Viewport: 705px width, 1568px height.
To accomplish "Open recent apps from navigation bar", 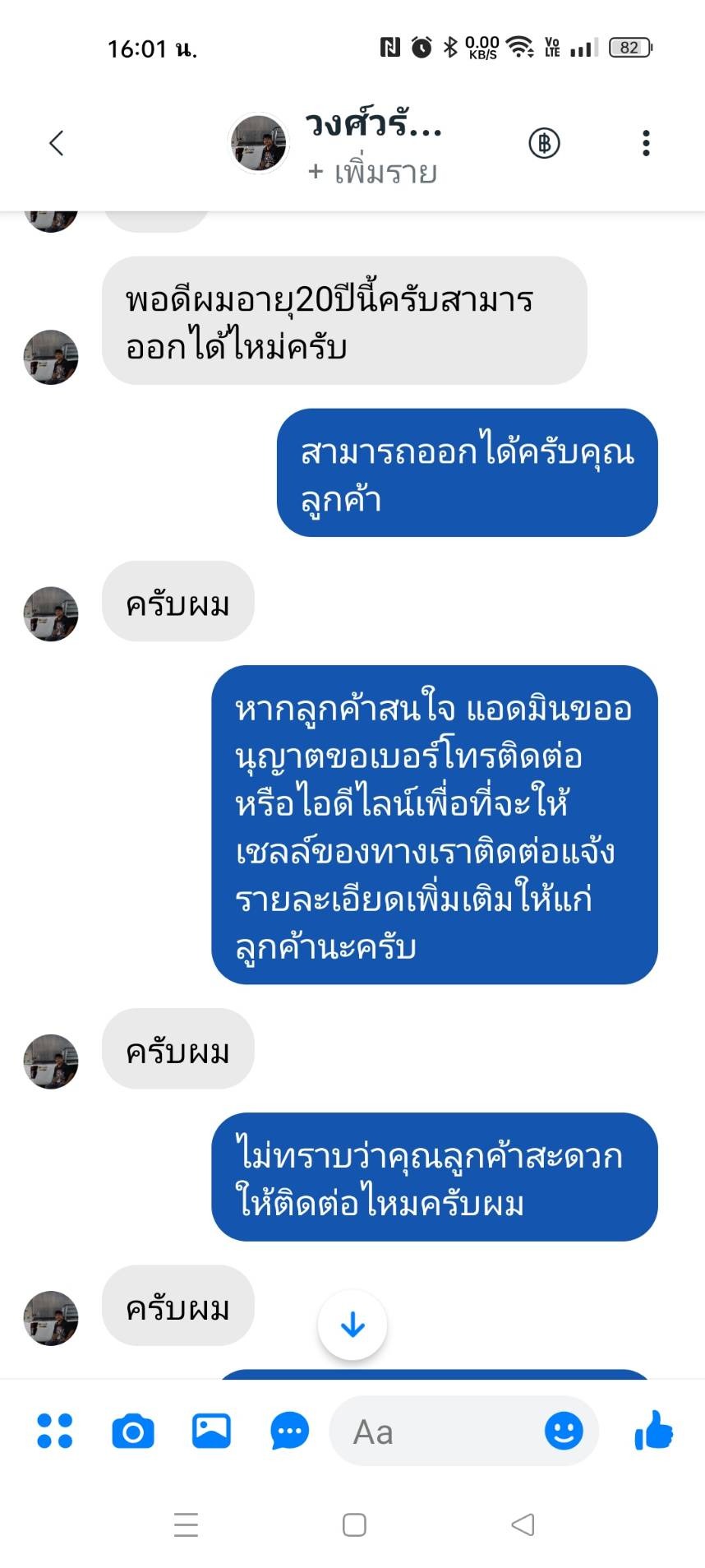I will click(187, 1525).
